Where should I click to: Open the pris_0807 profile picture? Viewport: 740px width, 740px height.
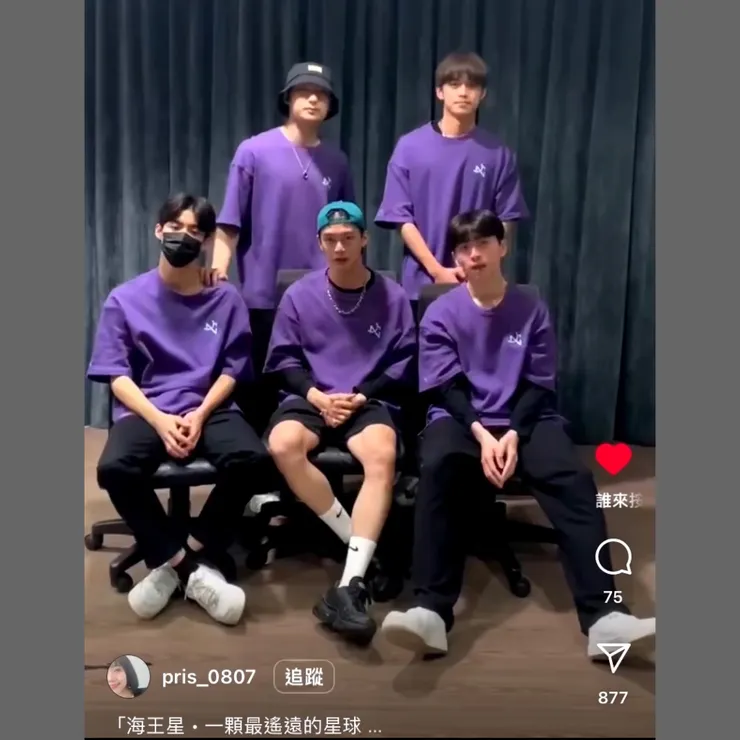pos(128,677)
